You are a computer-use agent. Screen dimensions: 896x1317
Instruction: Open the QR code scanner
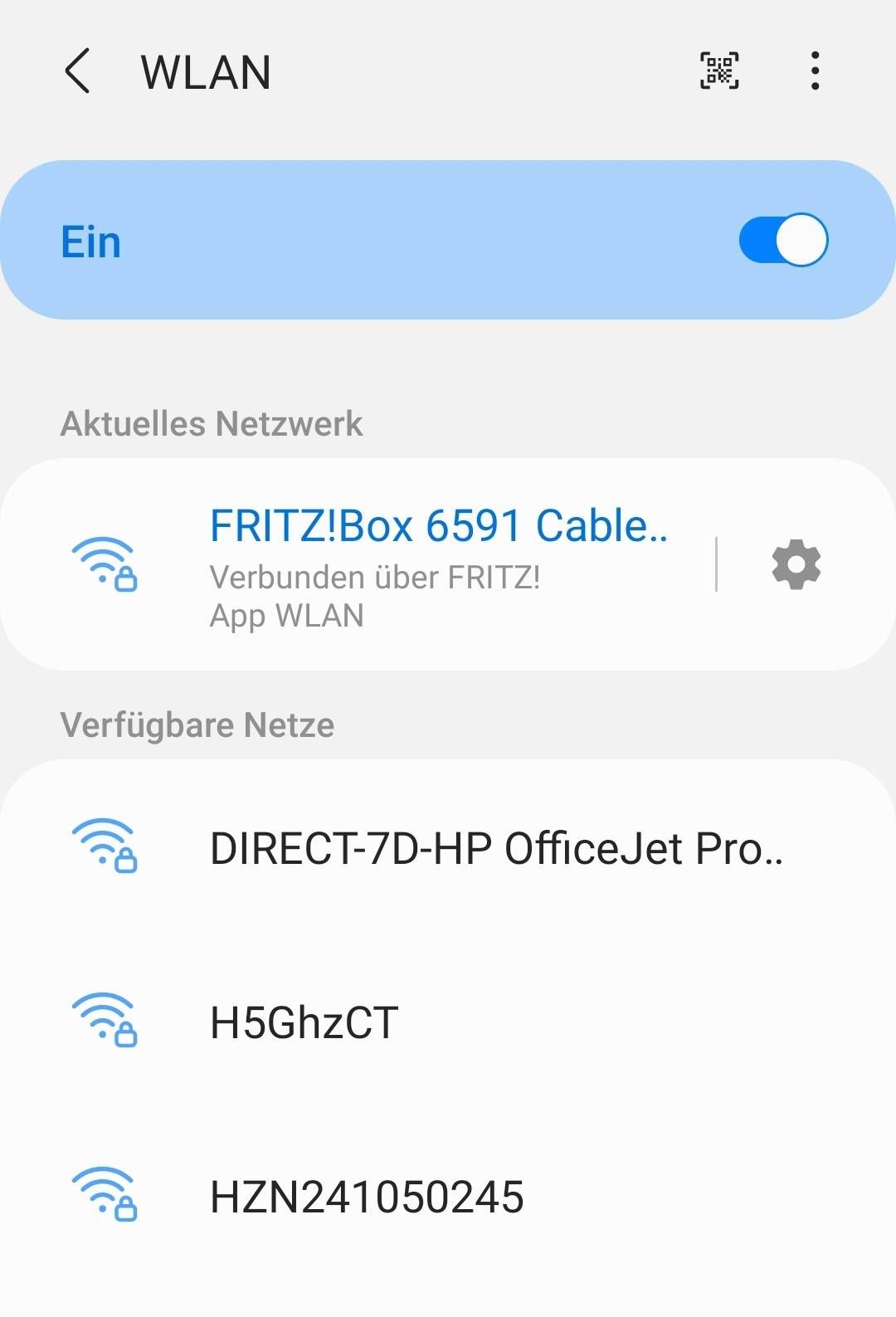719,71
